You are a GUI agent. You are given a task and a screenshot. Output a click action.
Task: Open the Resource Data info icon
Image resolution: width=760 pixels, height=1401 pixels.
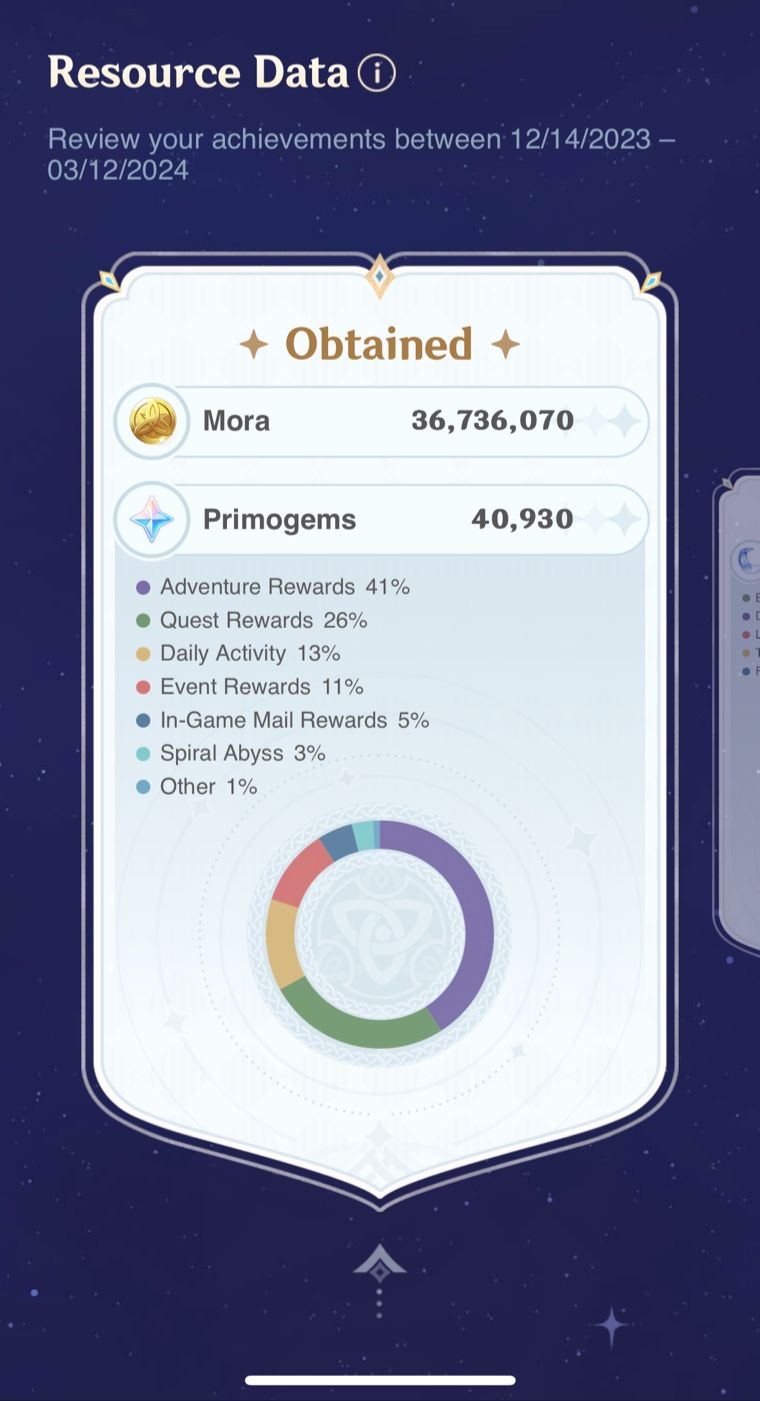377,73
